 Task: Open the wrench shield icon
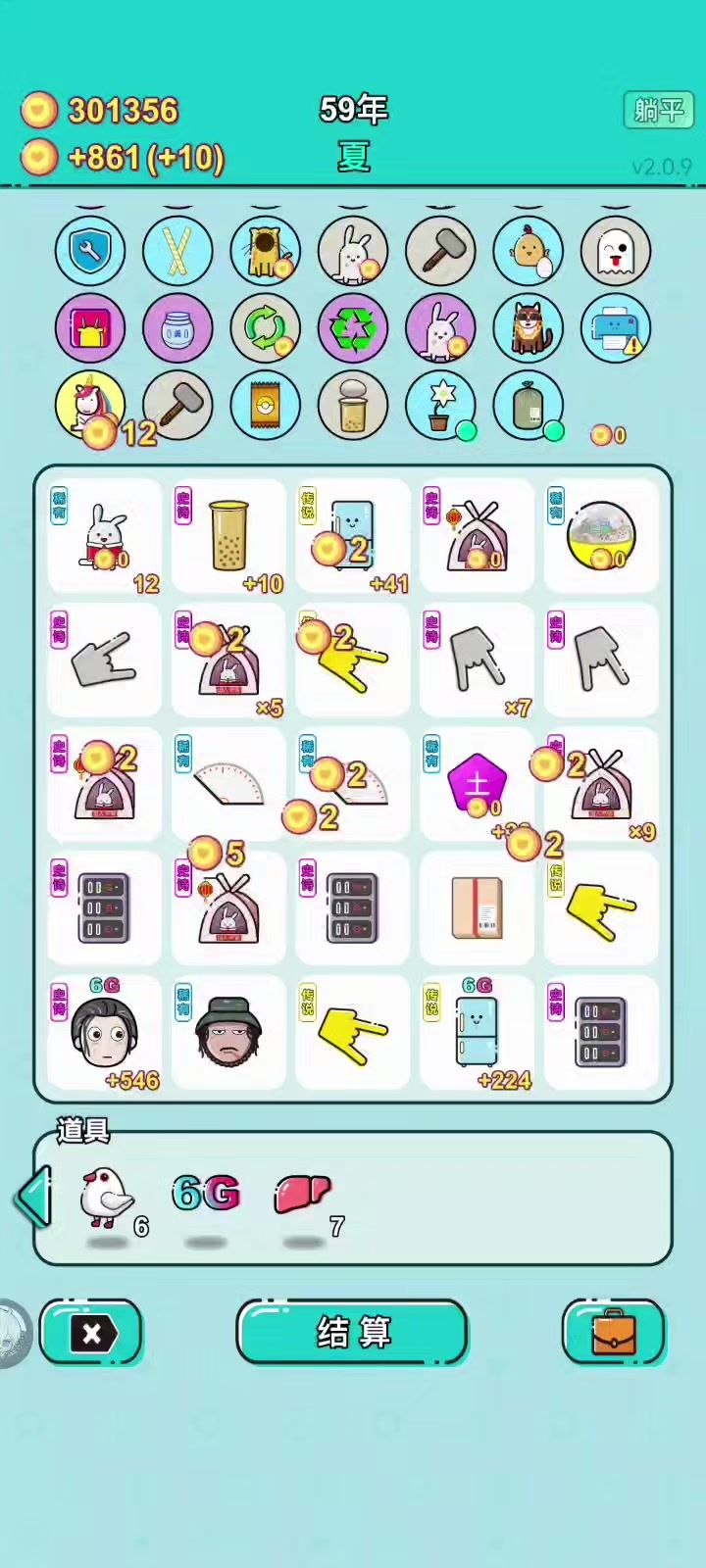90,251
